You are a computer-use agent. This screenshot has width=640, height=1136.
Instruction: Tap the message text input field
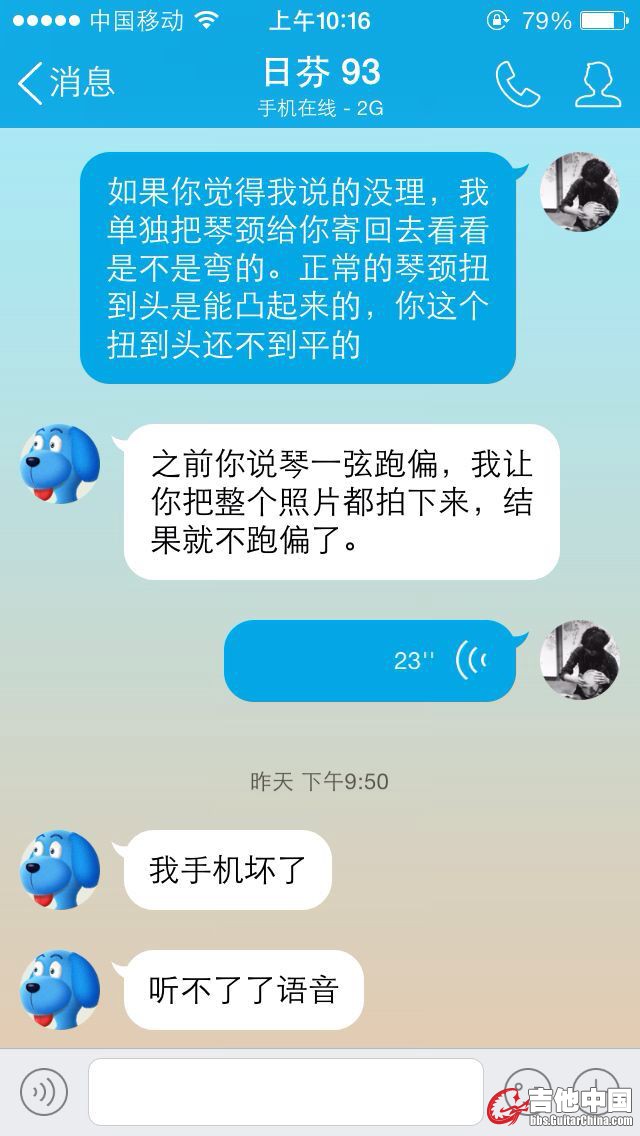click(285, 1092)
